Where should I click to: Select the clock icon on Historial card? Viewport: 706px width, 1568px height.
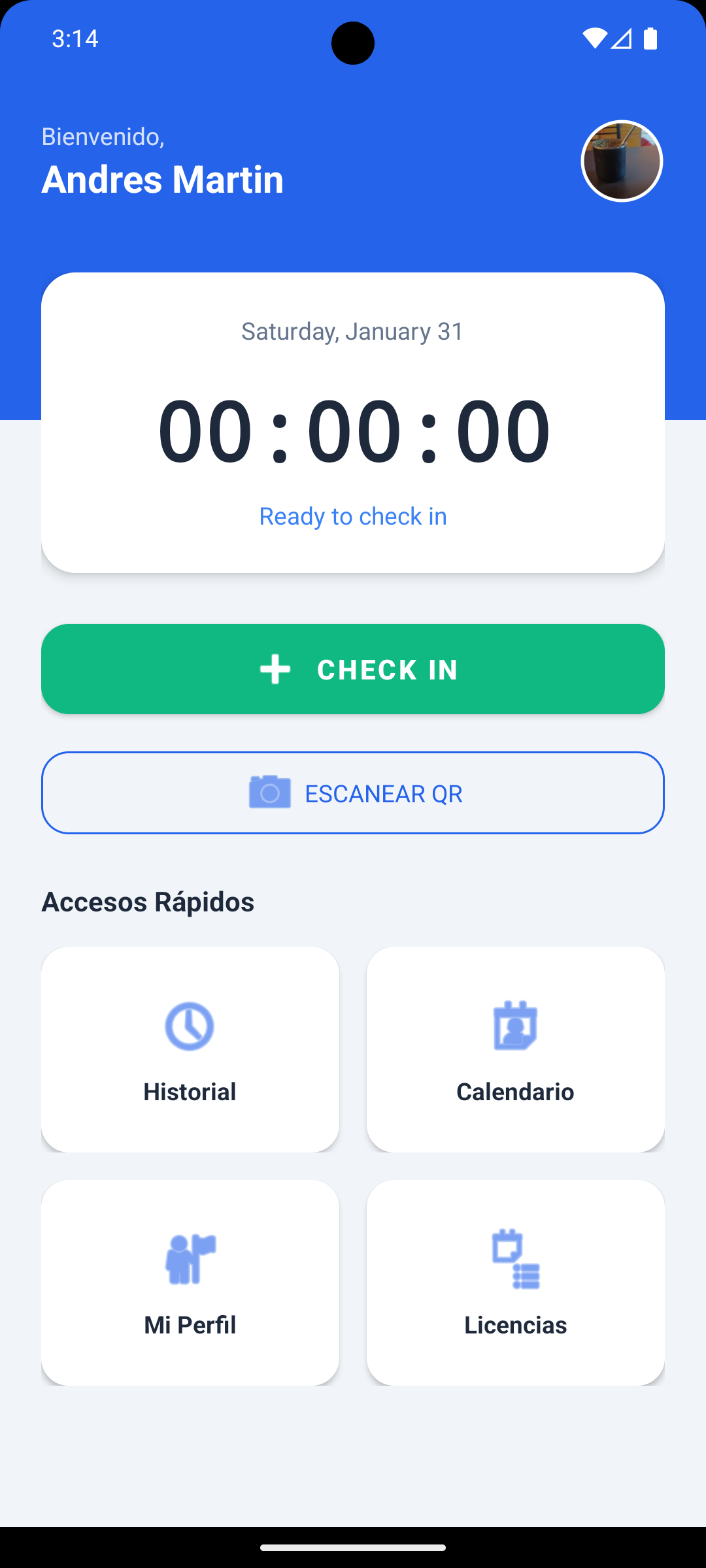190,1026
